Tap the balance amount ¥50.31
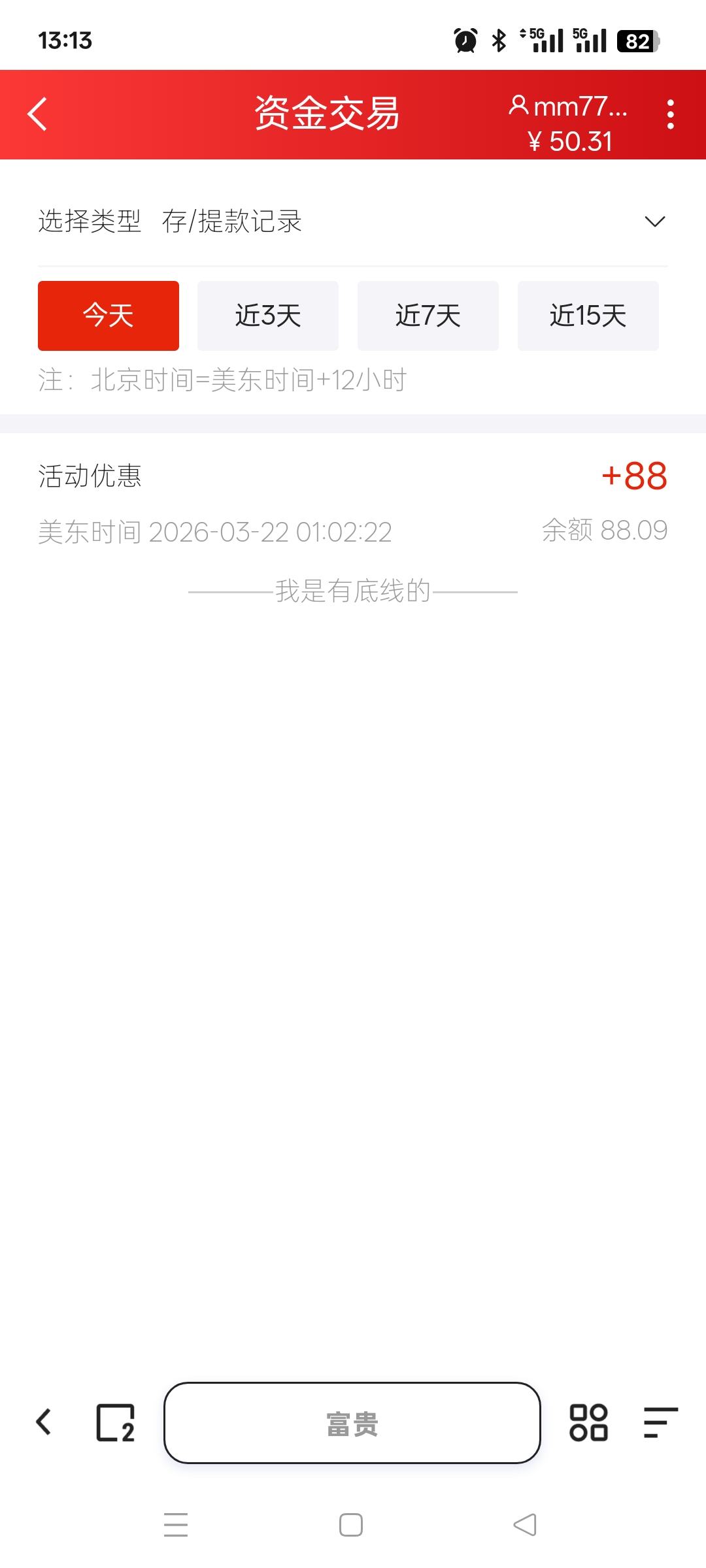 pos(570,139)
